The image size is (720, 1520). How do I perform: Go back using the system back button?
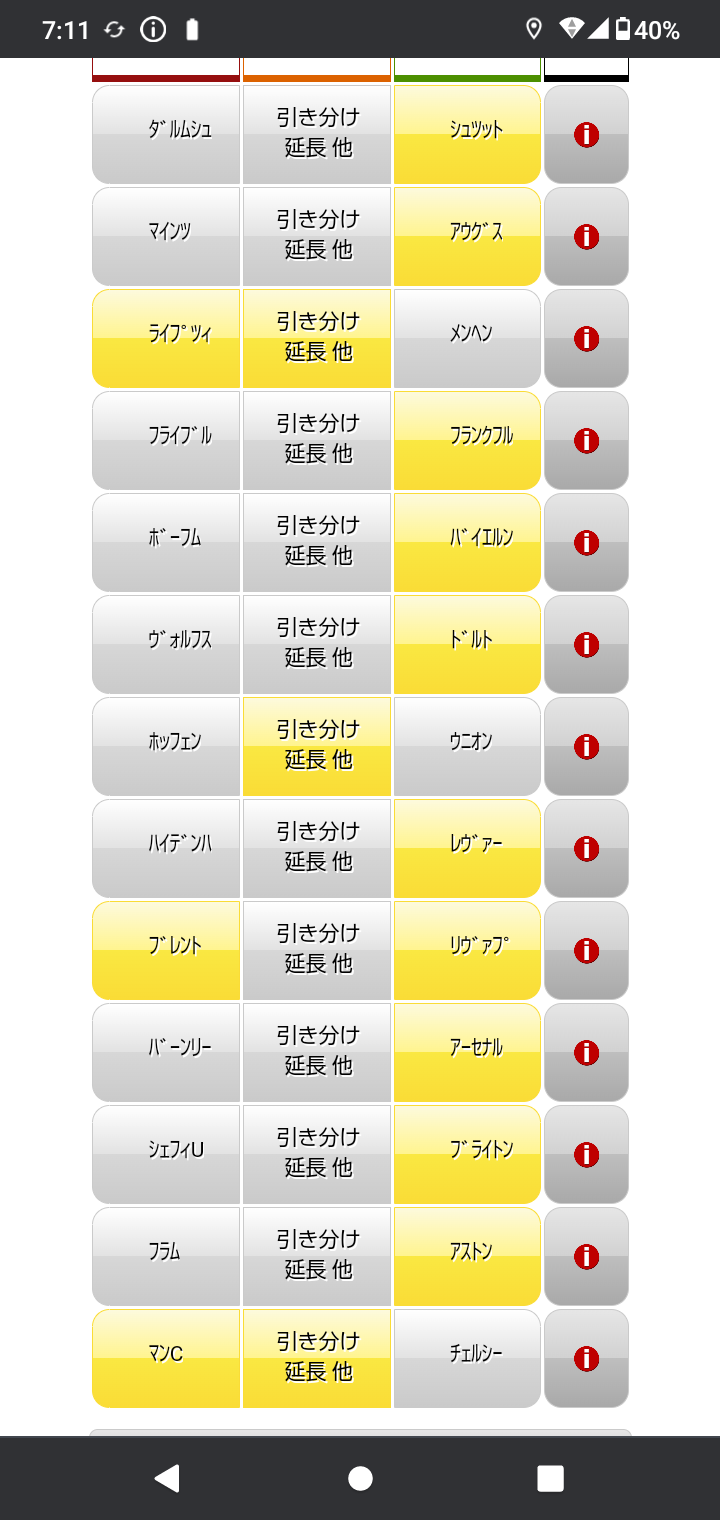click(x=167, y=1478)
